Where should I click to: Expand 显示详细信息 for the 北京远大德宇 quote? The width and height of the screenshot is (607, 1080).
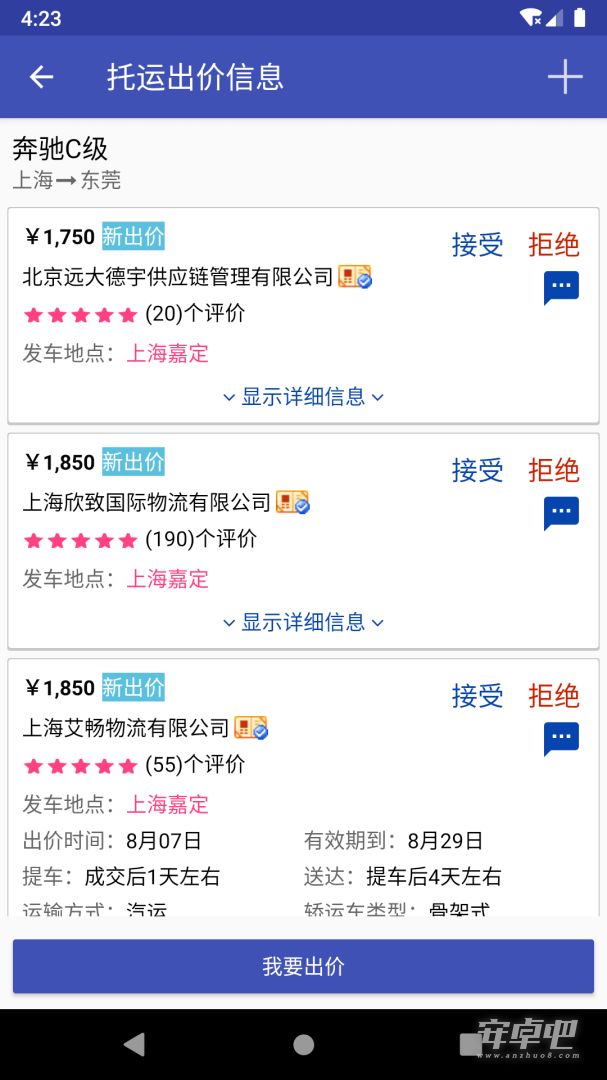(303, 397)
